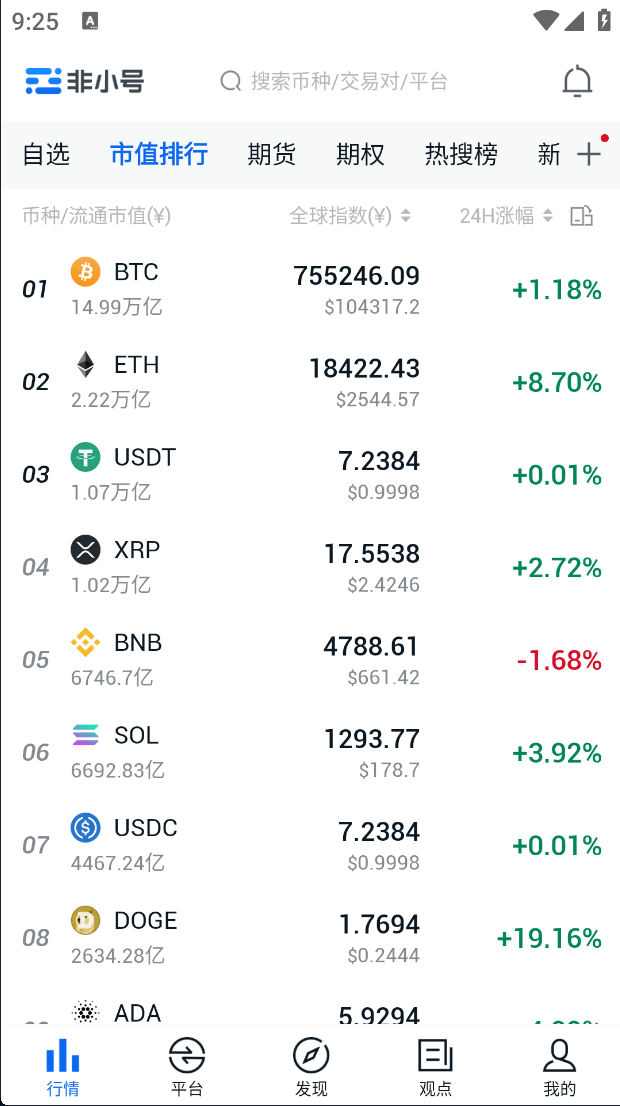Switch to the 期权 tab
This screenshot has height=1106, width=620.
[x=360, y=154]
